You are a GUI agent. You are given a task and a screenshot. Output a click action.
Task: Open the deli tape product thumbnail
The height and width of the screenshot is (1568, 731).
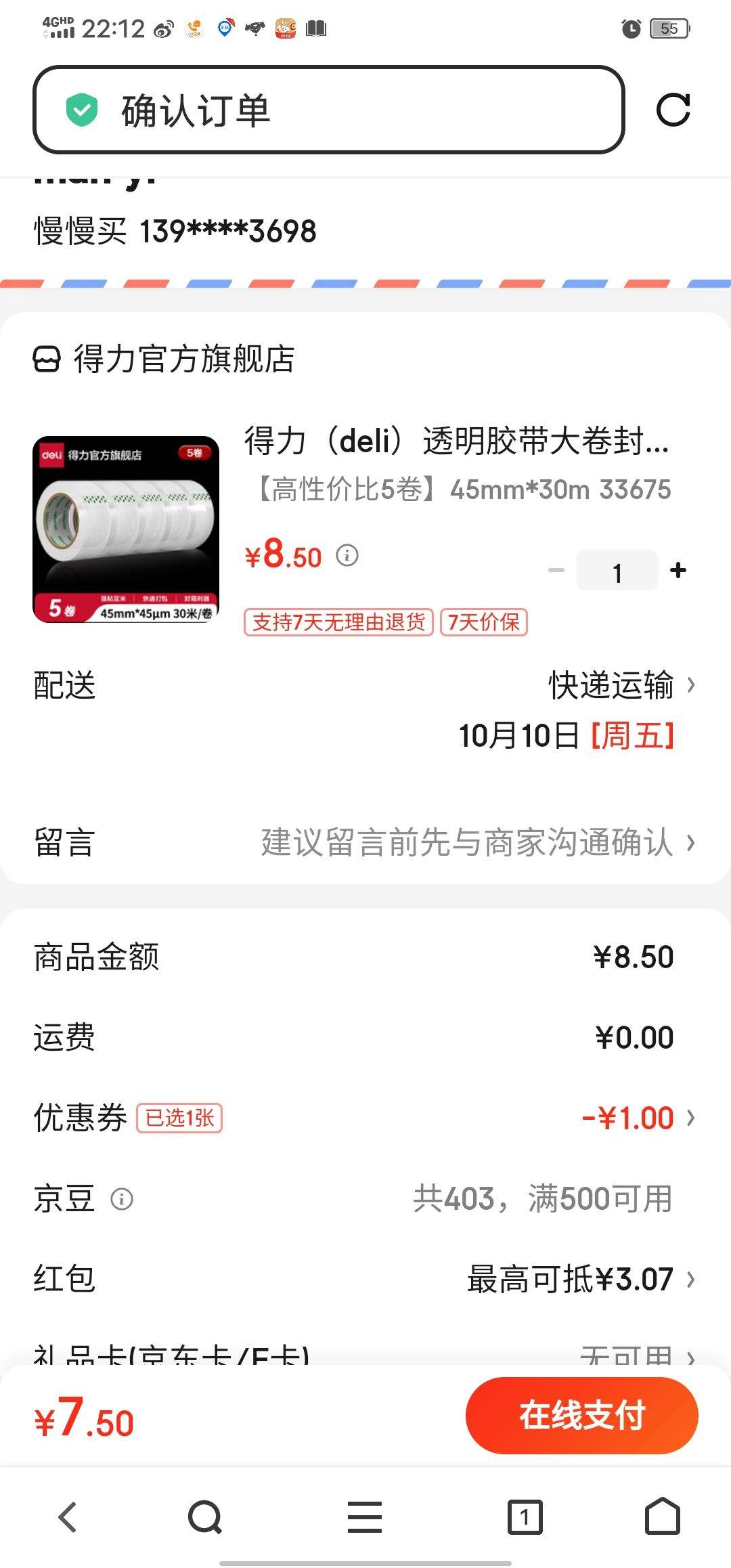(126, 529)
